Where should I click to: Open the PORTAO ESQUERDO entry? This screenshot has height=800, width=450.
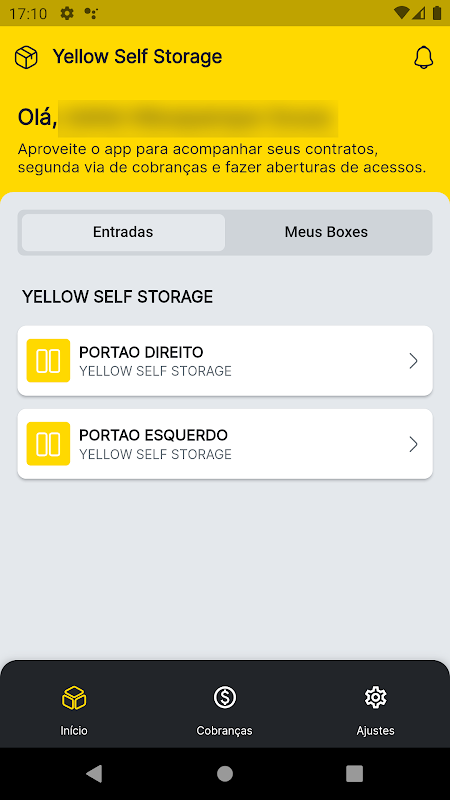[x=225, y=444]
